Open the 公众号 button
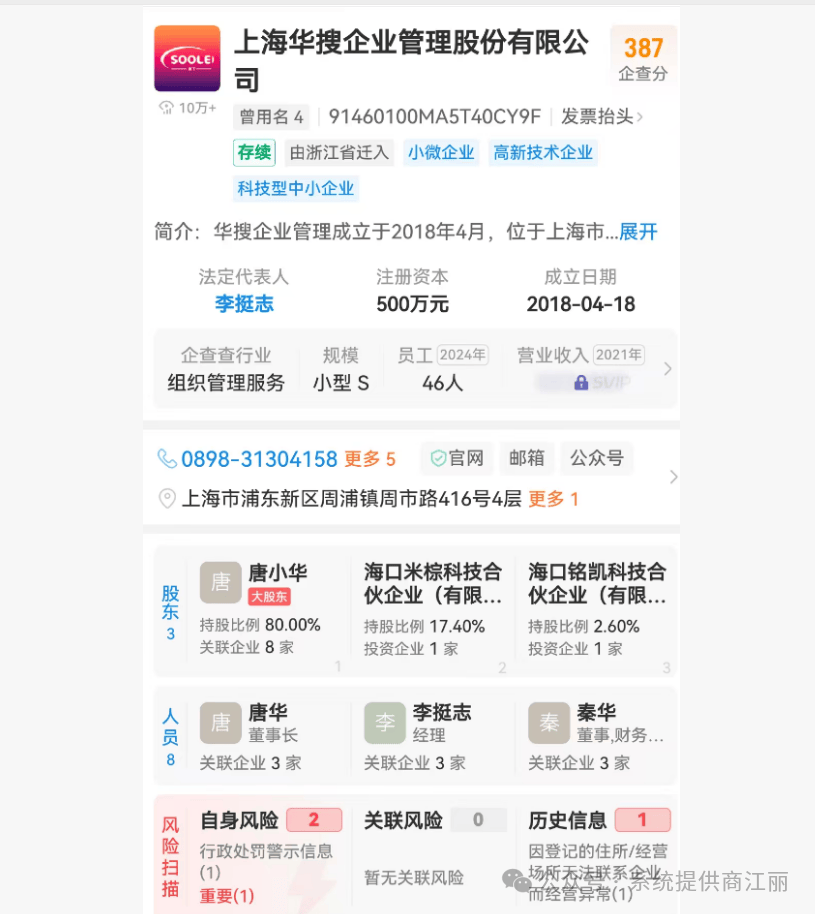The width and height of the screenshot is (815, 914). [x=596, y=458]
